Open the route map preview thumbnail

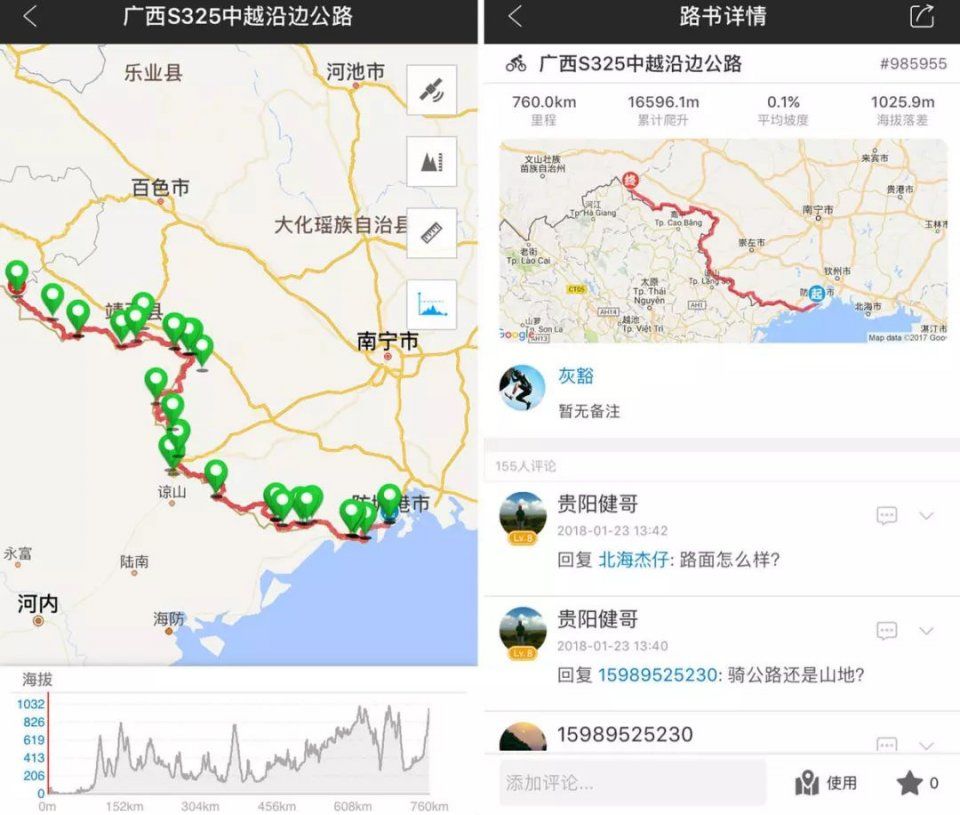click(722, 241)
